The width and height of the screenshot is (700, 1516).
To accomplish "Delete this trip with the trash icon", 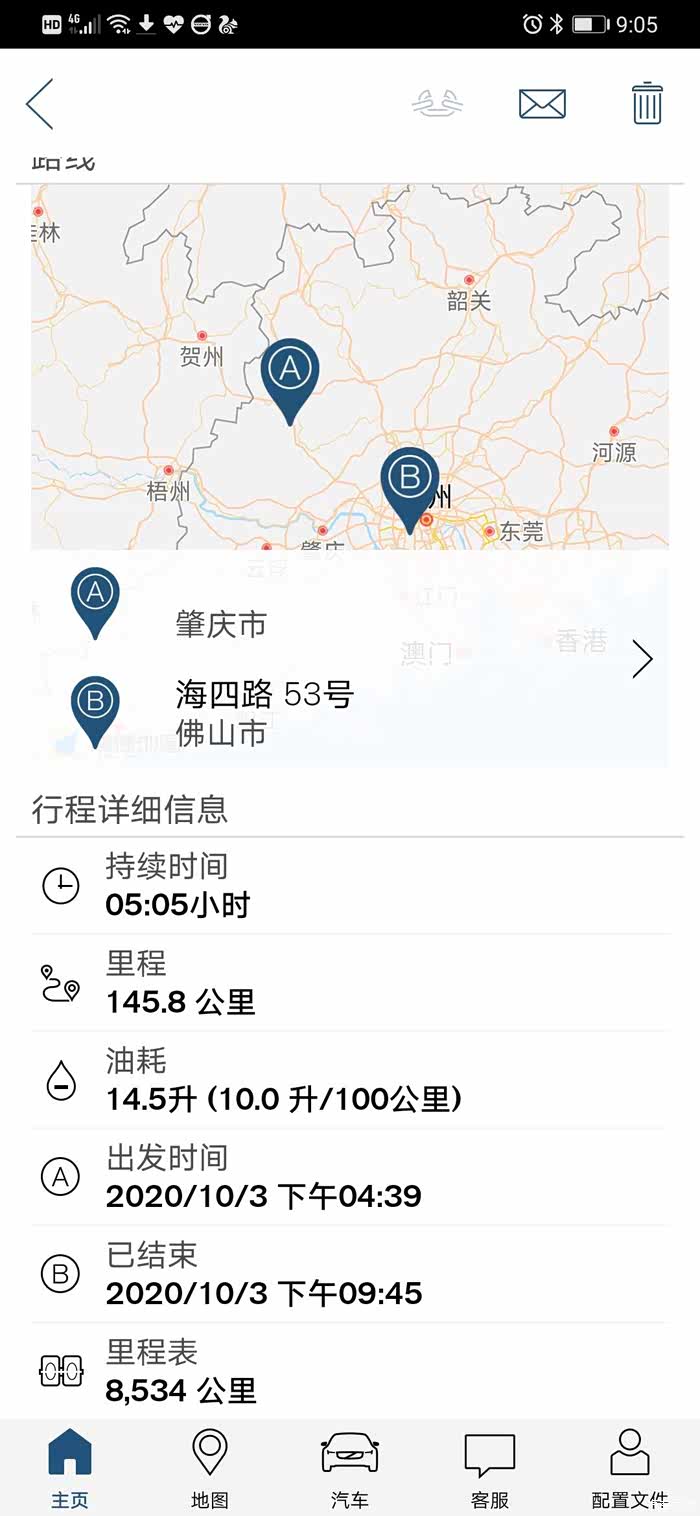I will (647, 104).
